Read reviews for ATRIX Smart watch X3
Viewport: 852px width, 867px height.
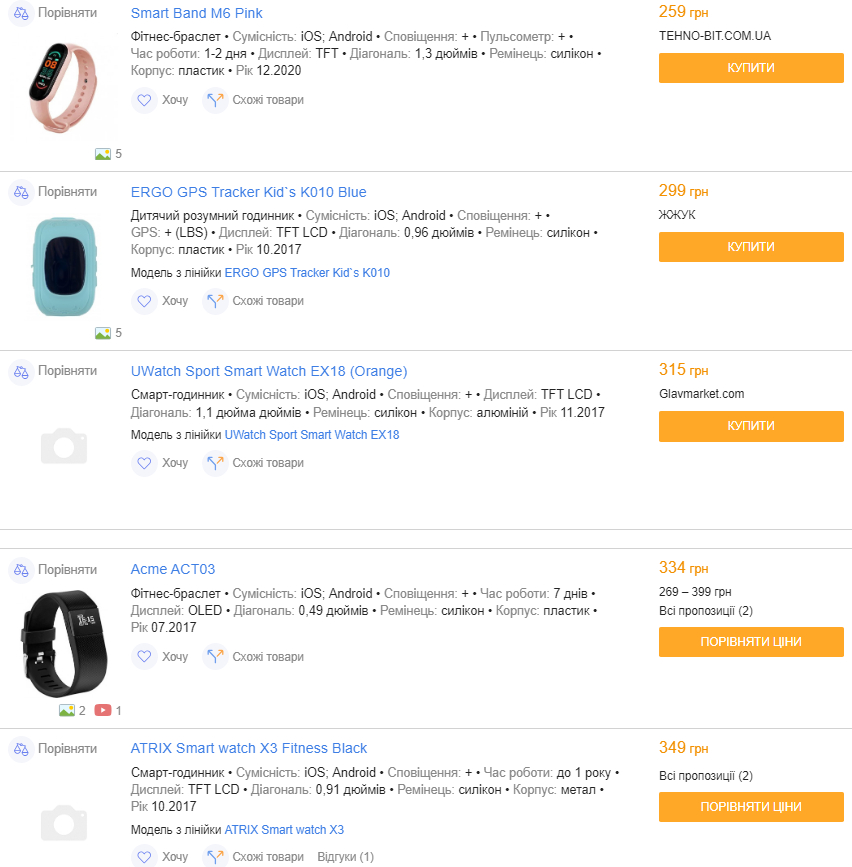click(x=345, y=857)
